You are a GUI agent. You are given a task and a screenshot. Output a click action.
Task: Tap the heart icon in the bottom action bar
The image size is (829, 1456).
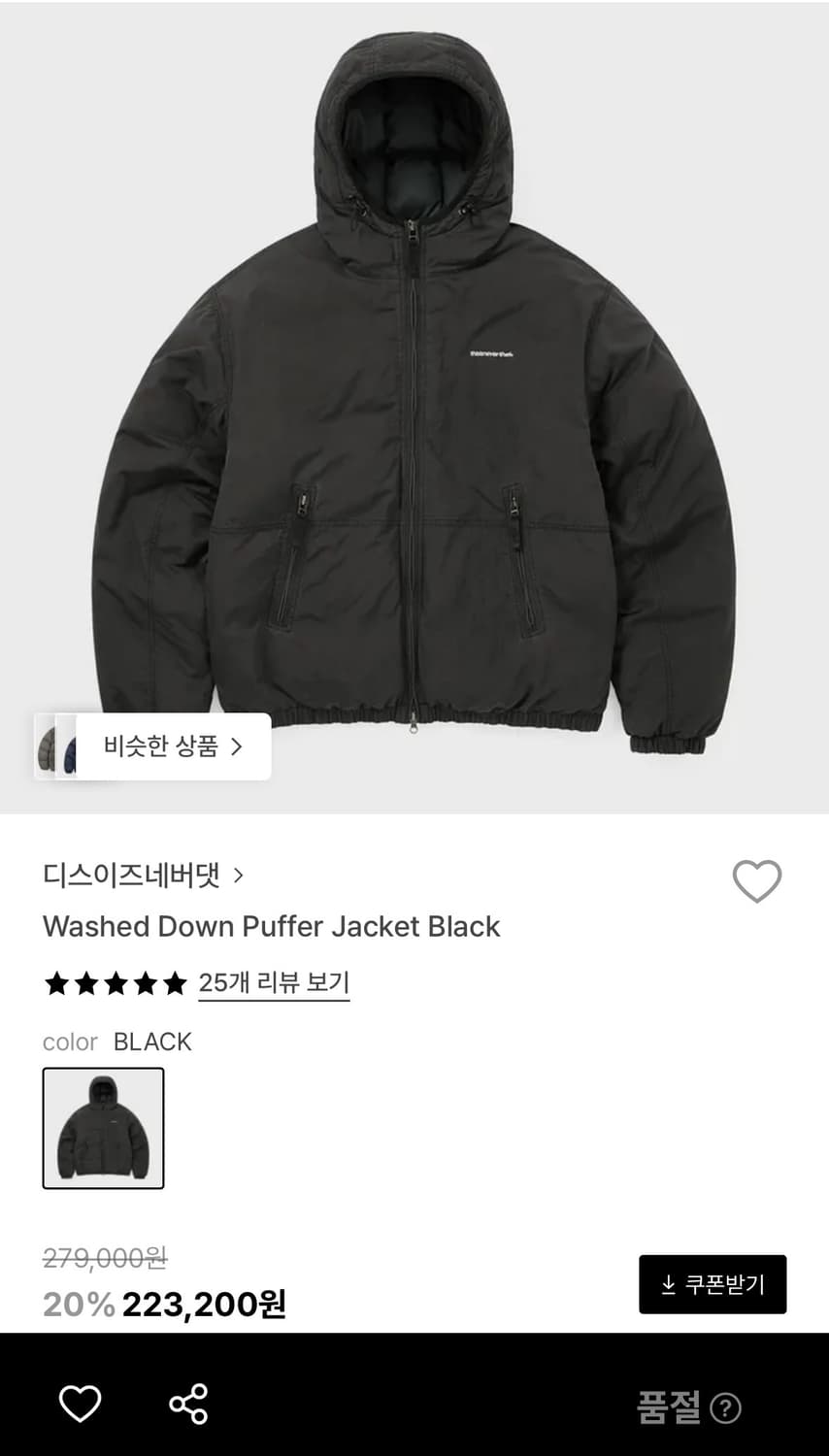83,1404
